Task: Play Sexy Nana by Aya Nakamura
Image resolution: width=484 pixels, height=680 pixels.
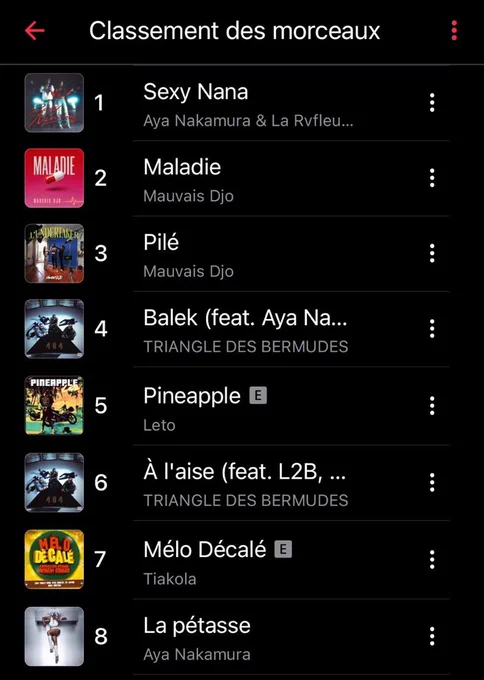Action: coord(236,103)
